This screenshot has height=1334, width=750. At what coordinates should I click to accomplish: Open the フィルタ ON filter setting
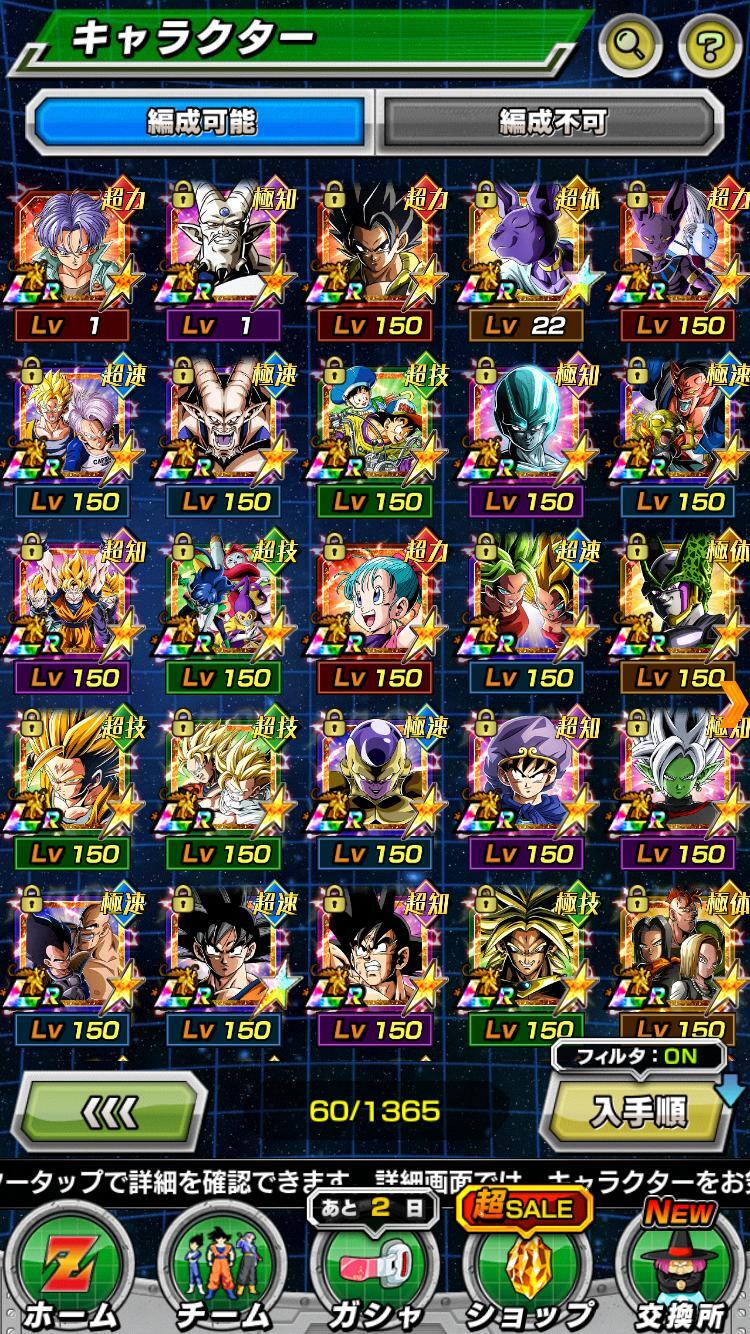coord(636,1055)
